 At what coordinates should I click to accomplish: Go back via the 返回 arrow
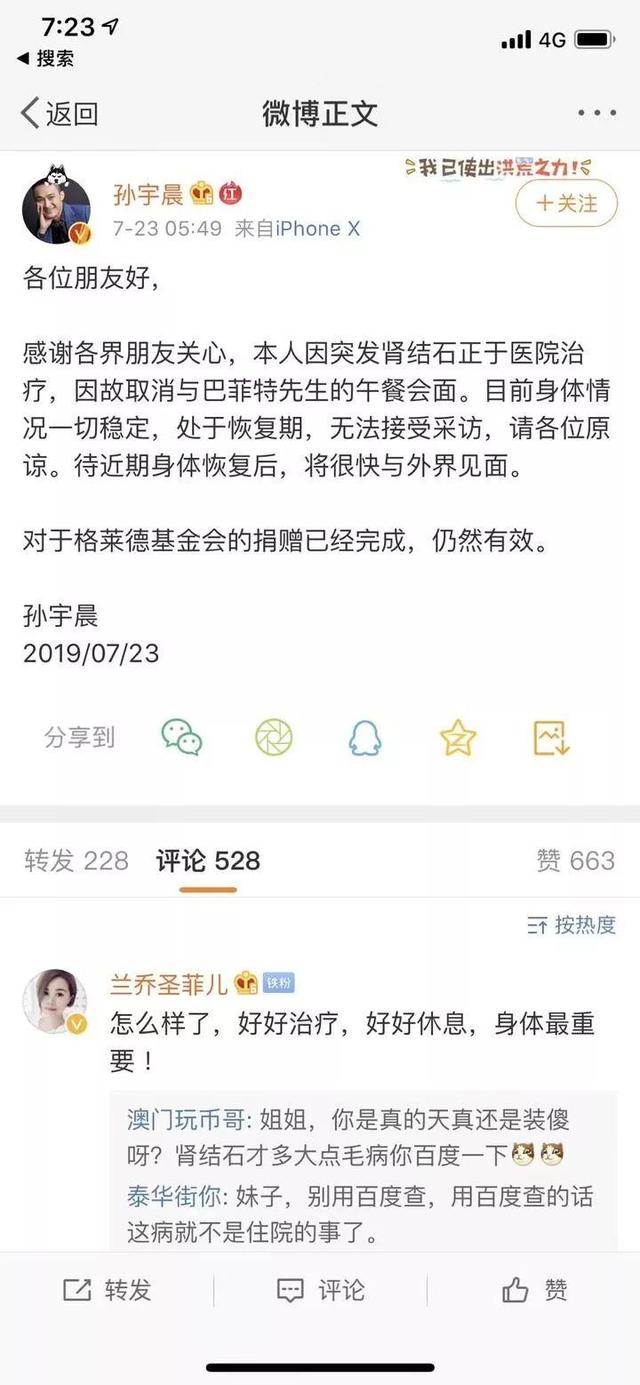coord(58,113)
